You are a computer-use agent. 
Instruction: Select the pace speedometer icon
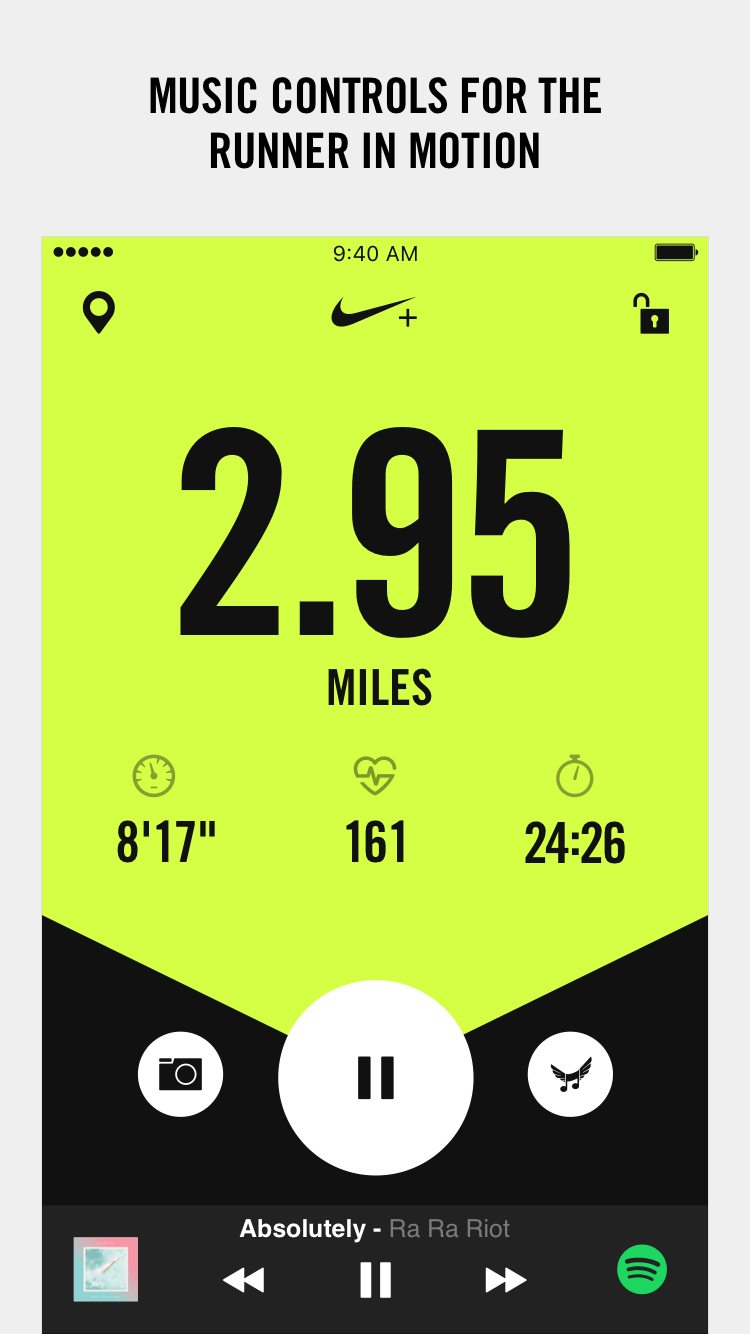click(151, 776)
